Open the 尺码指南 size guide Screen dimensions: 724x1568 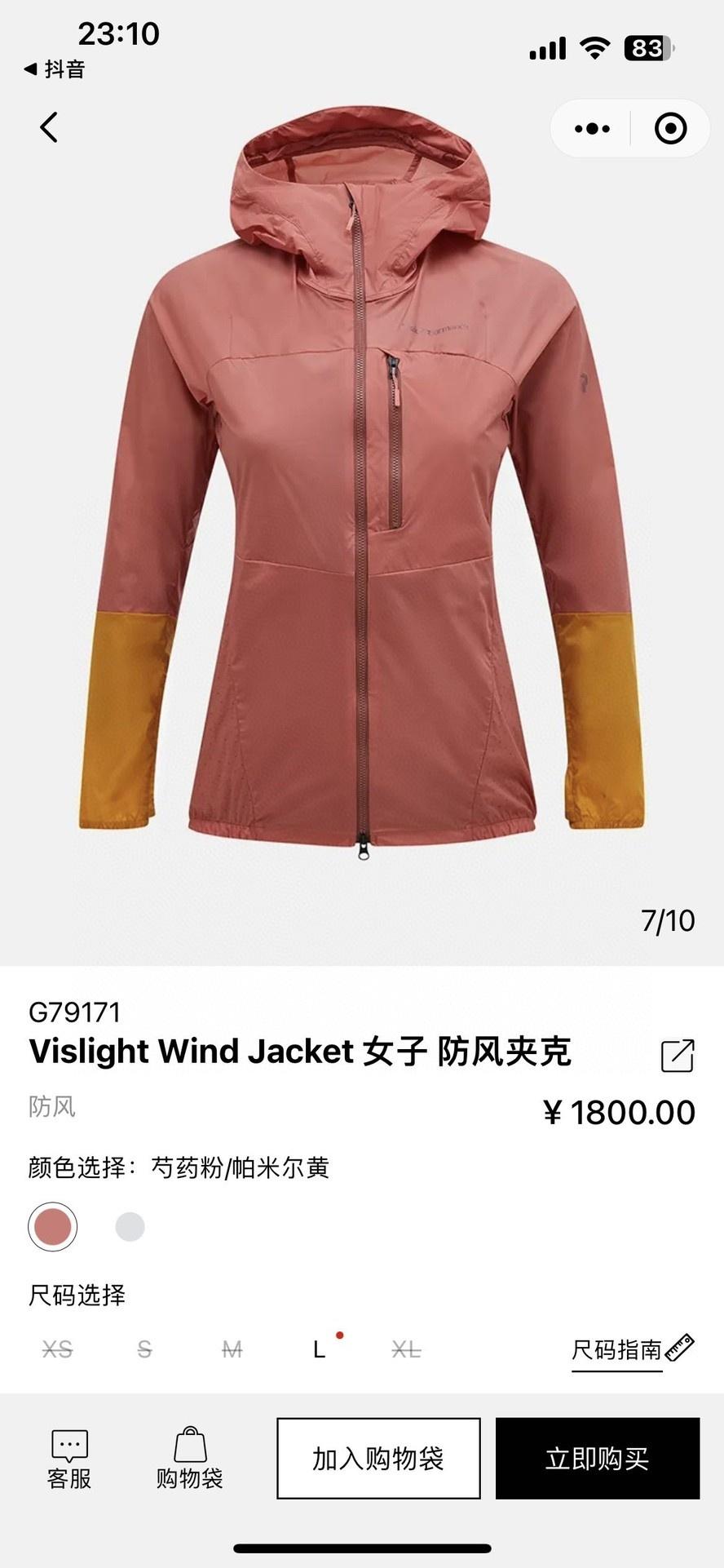pyautogui.click(x=631, y=1349)
